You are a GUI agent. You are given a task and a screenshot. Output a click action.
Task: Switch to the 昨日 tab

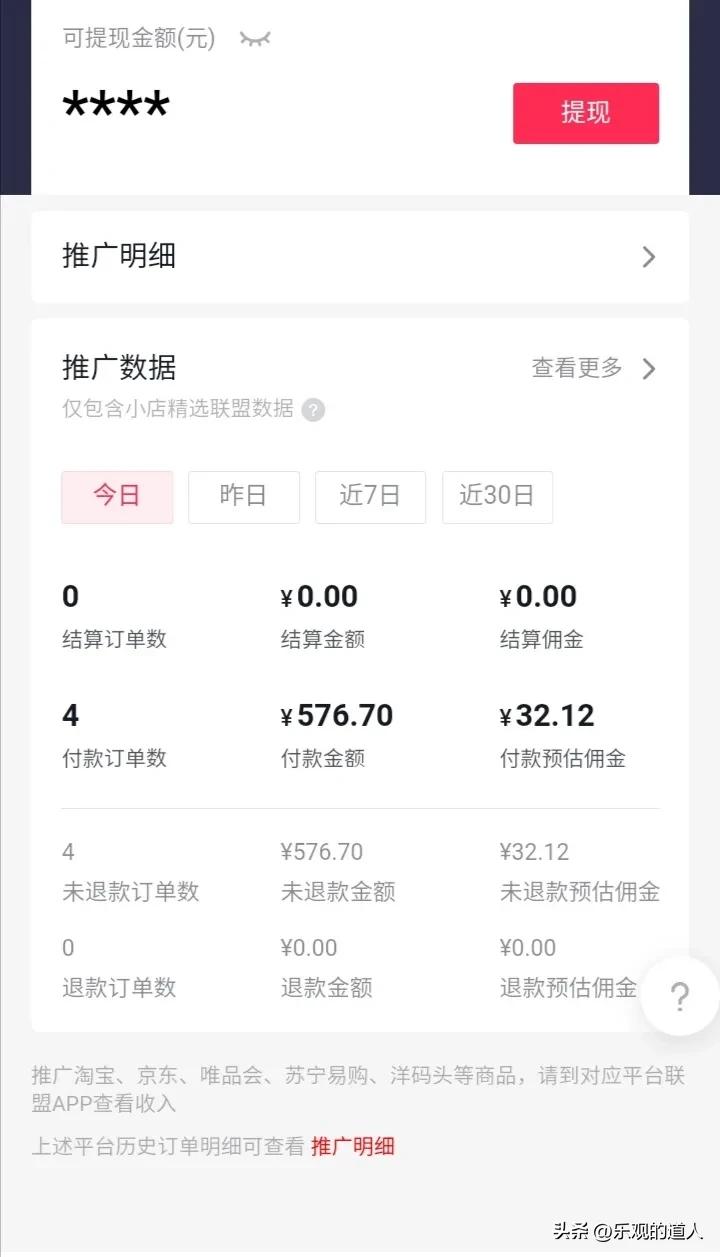(x=243, y=496)
